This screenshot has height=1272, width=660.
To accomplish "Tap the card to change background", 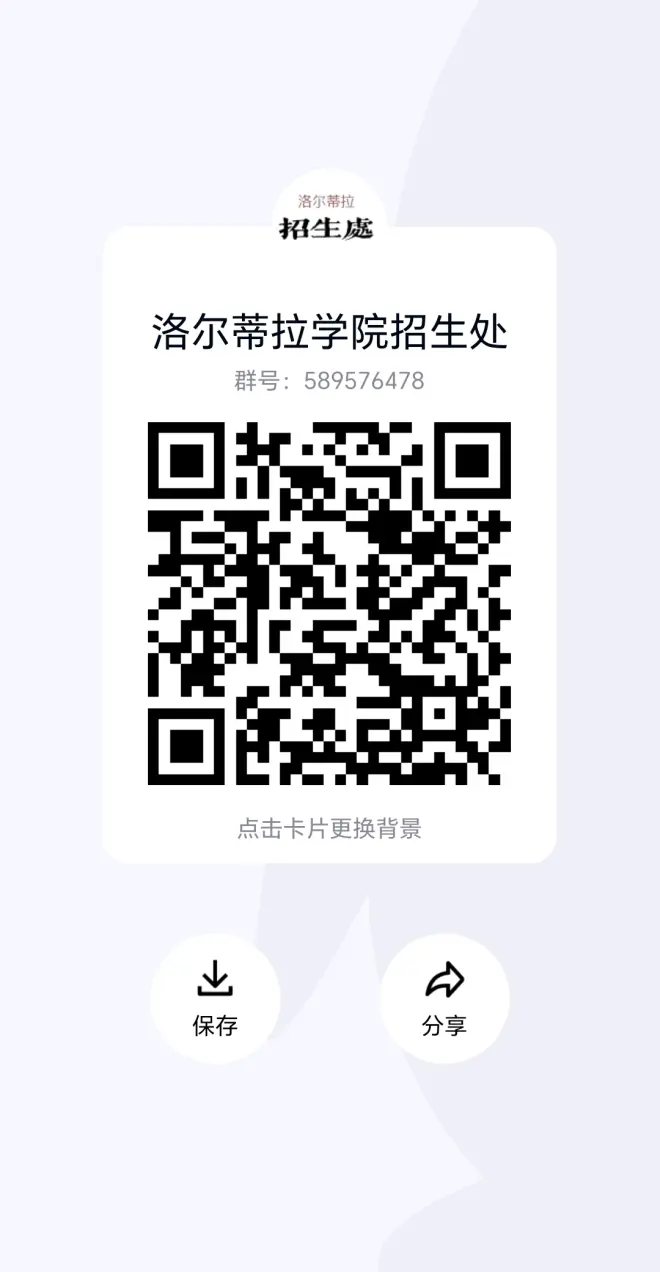I will [329, 828].
